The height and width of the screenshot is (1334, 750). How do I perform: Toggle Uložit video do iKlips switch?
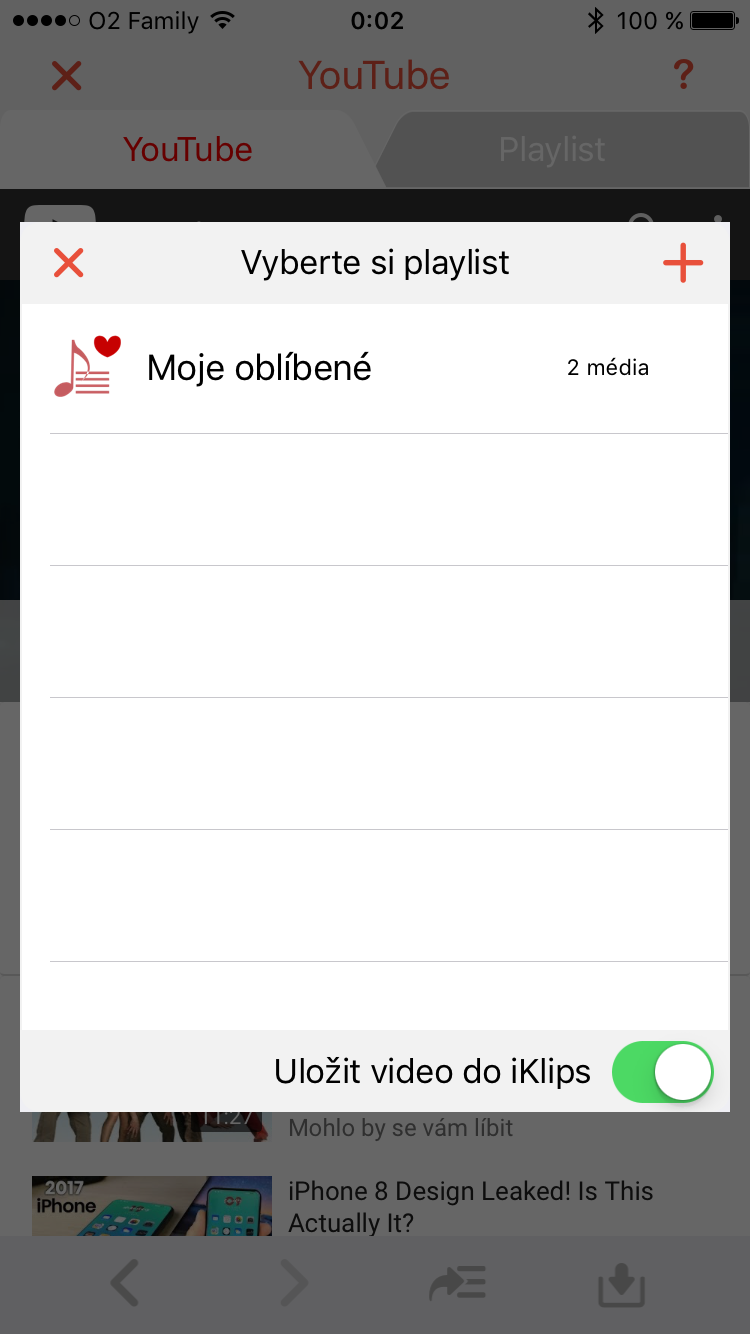(662, 1072)
